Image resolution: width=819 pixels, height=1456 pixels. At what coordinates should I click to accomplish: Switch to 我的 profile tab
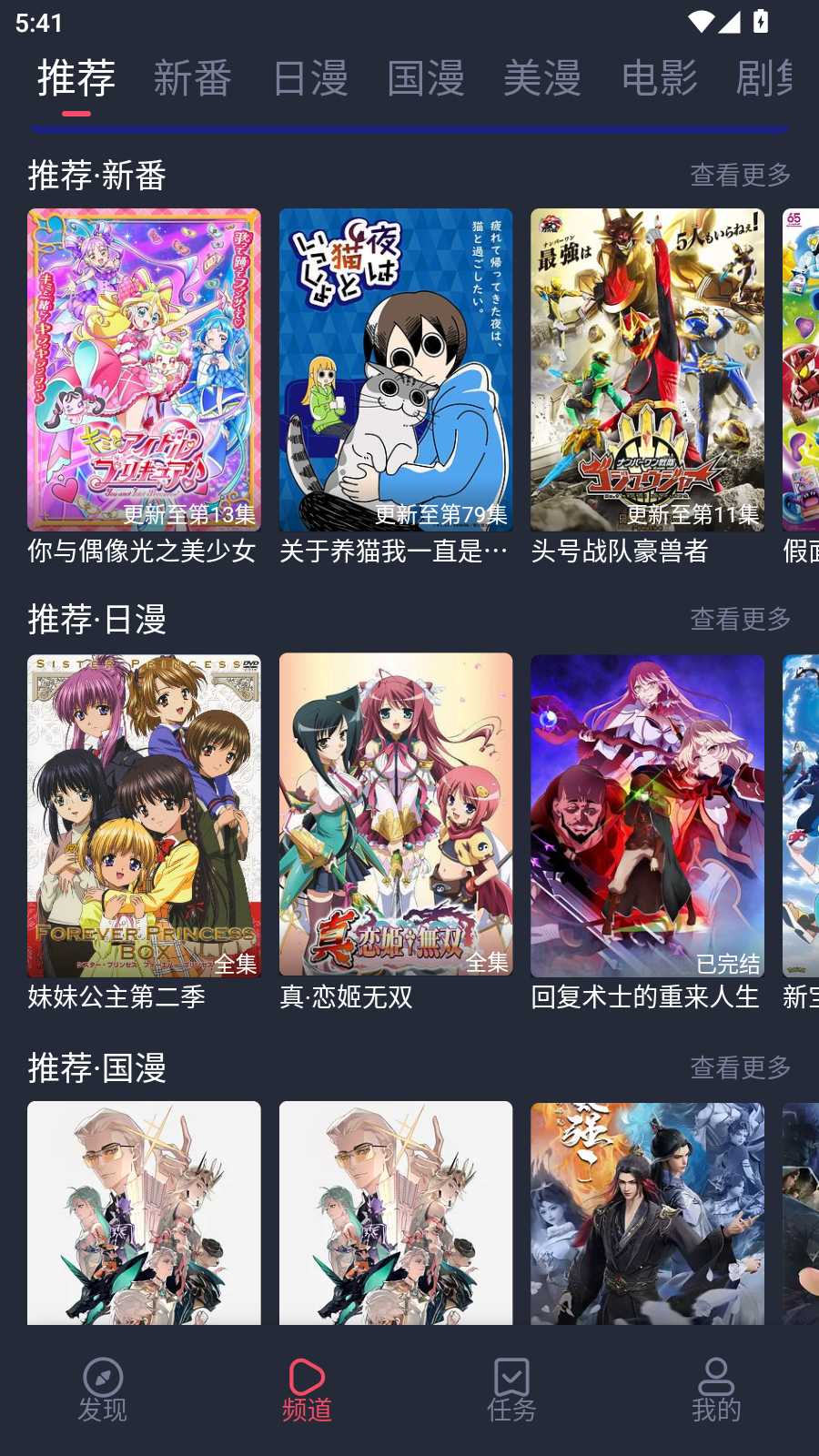pyautogui.click(x=716, y=1390)
